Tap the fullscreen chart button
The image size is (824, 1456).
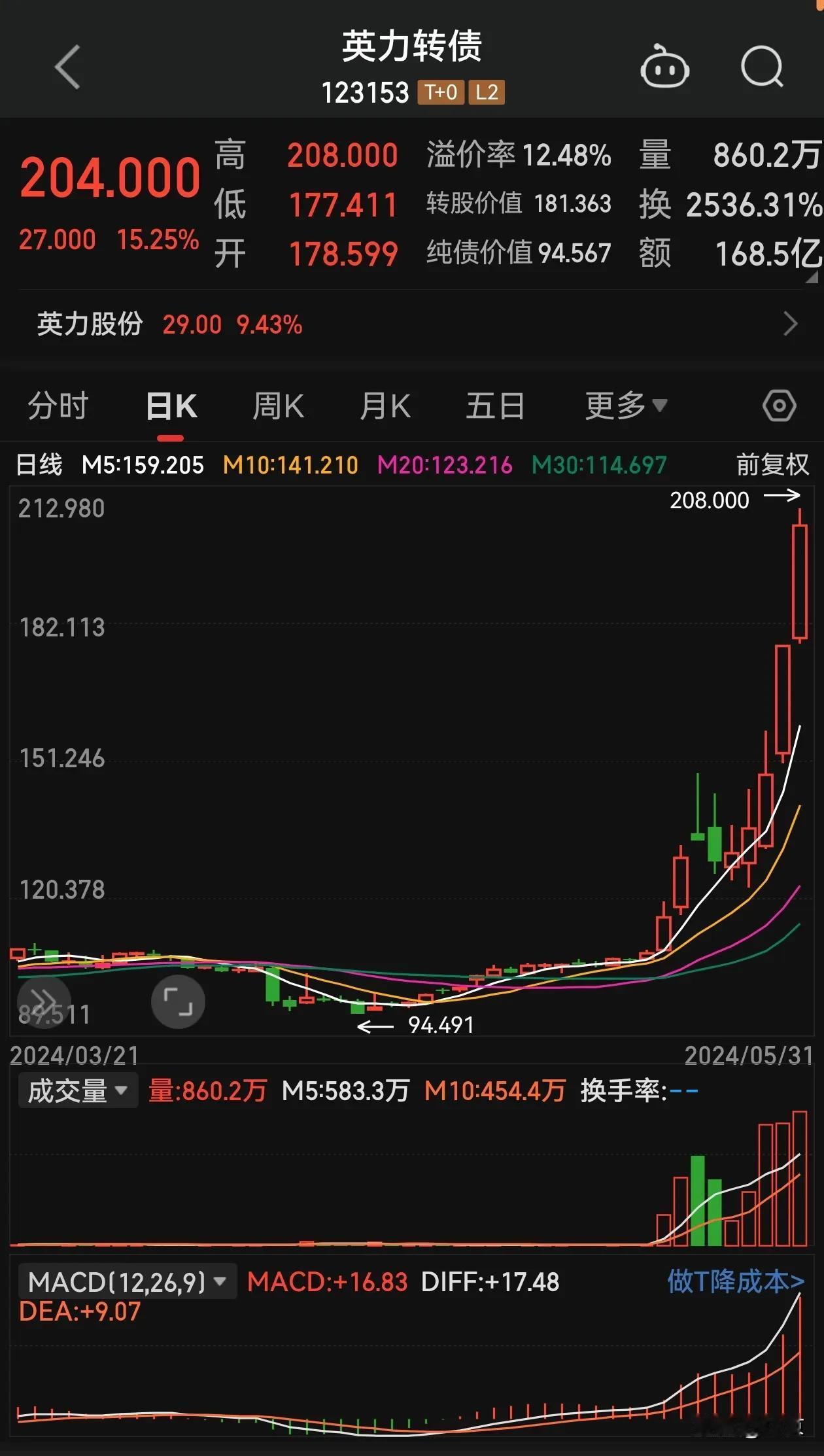178,1001
